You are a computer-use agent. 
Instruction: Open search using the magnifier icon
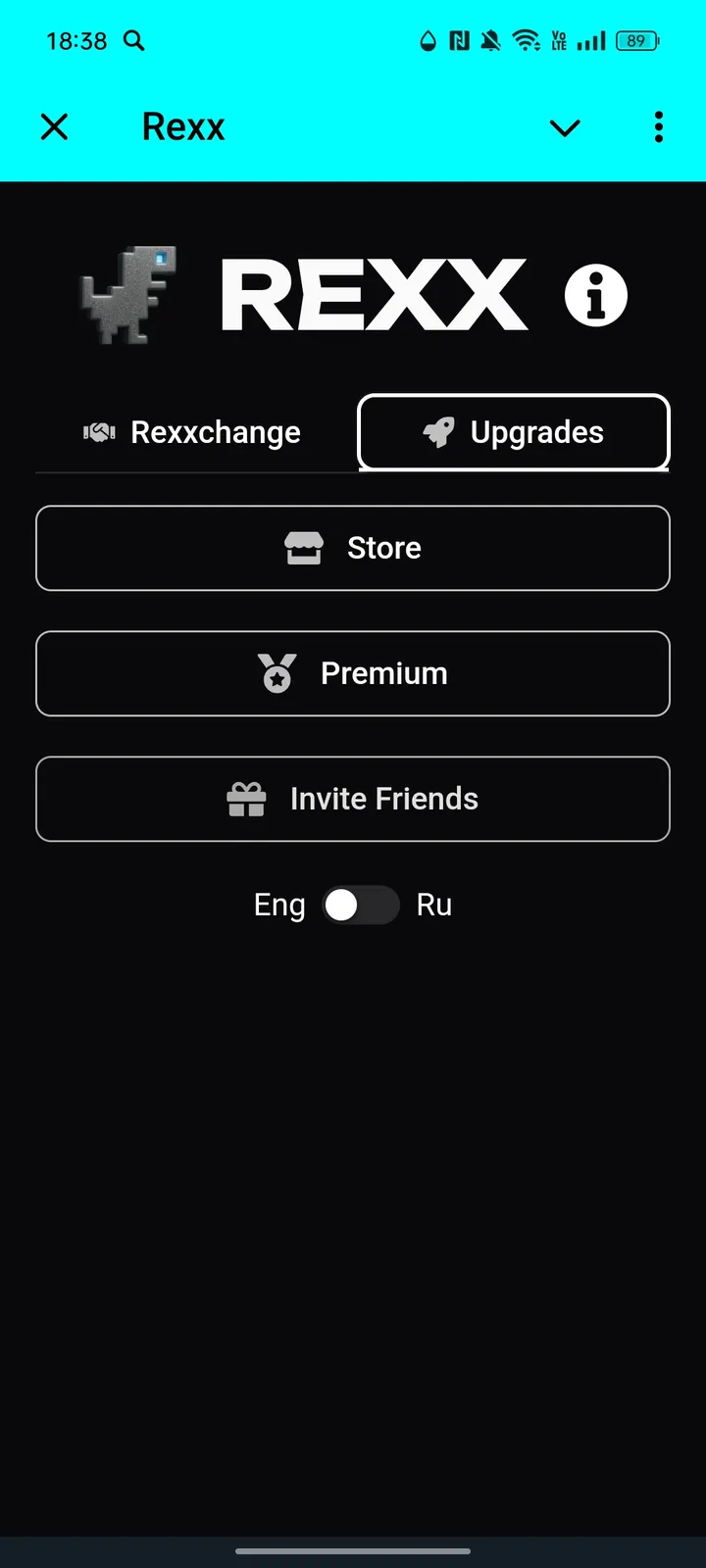coord(134,41)
